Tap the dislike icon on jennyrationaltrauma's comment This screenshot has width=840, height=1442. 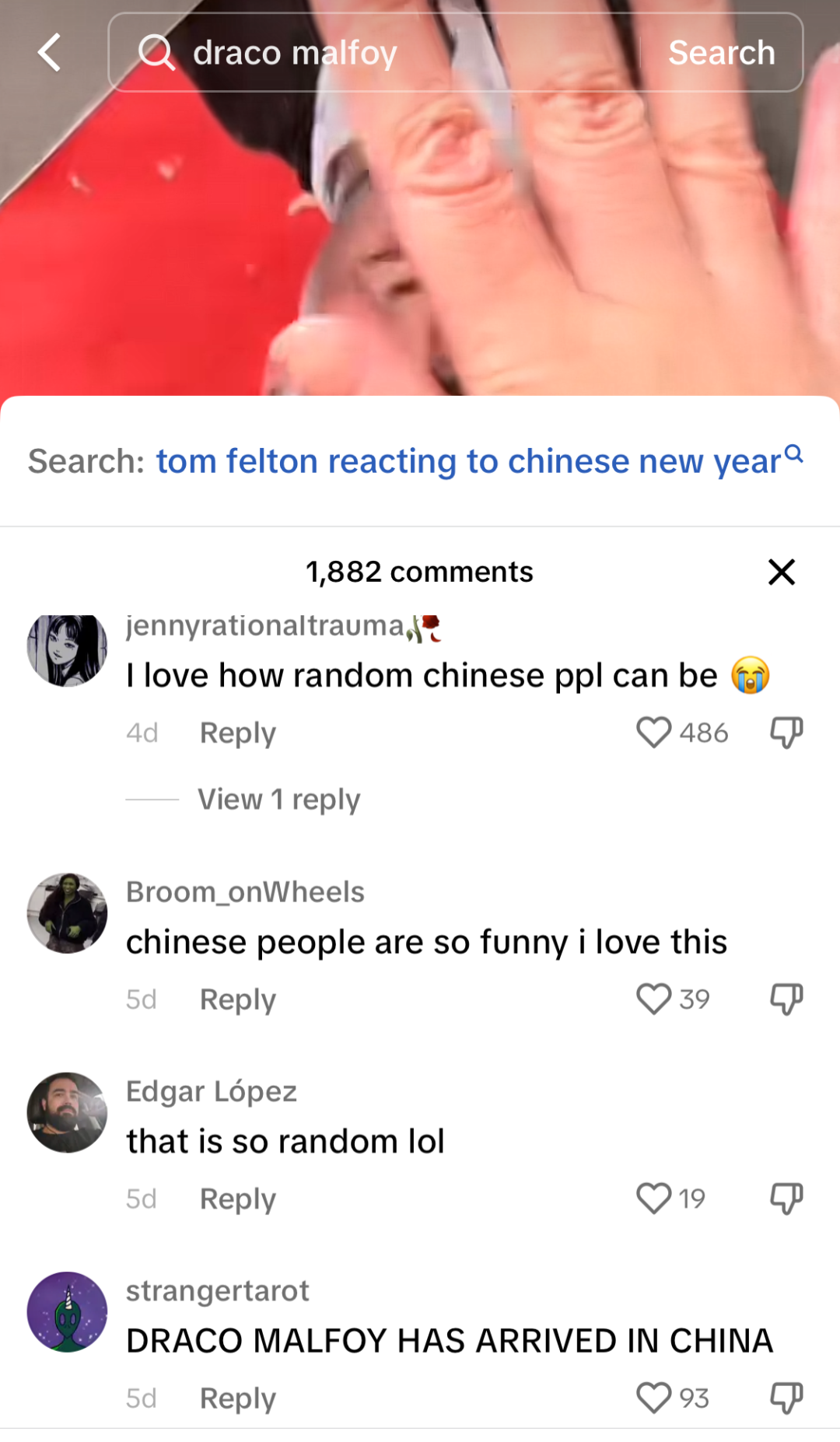click(786, 732)
